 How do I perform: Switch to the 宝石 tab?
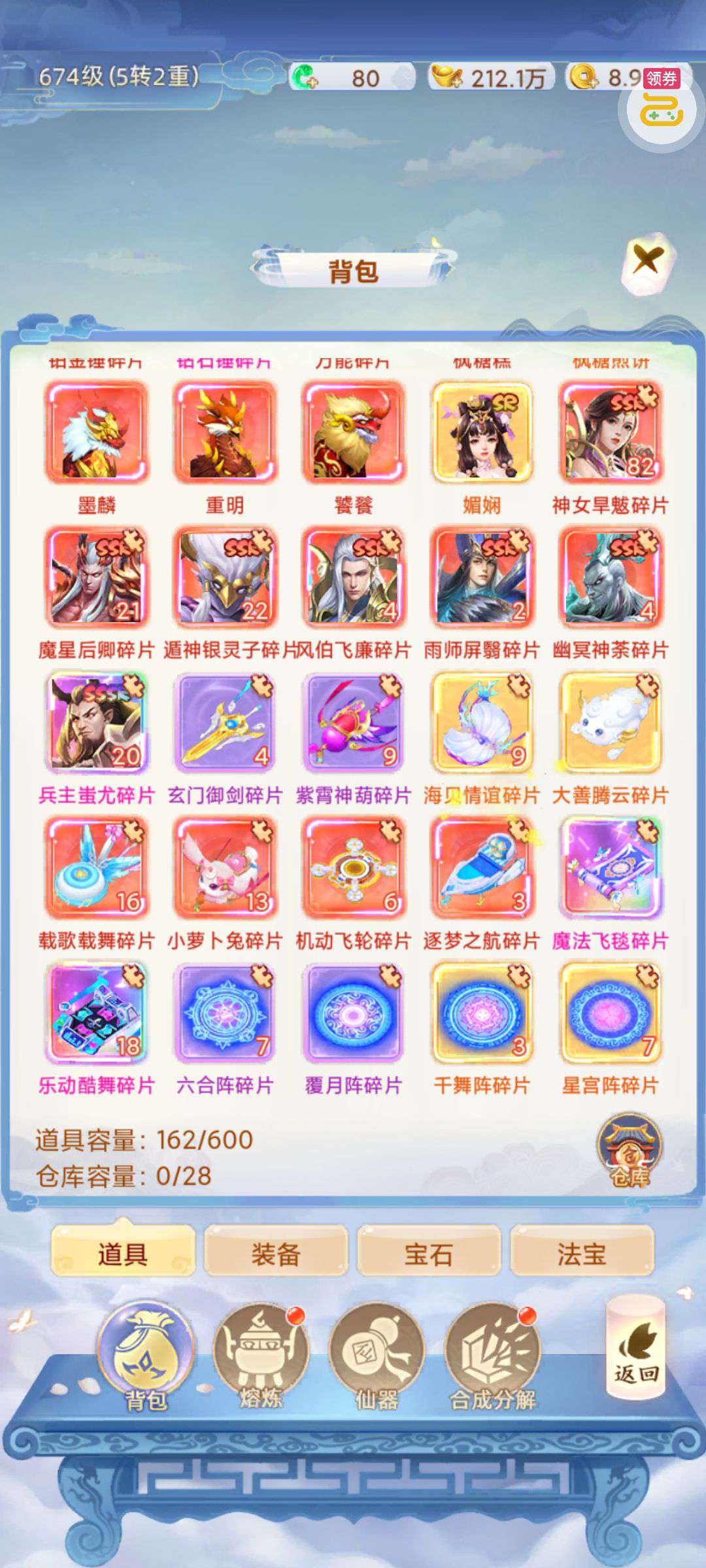pyautogui.click(x=428, y=1254)
